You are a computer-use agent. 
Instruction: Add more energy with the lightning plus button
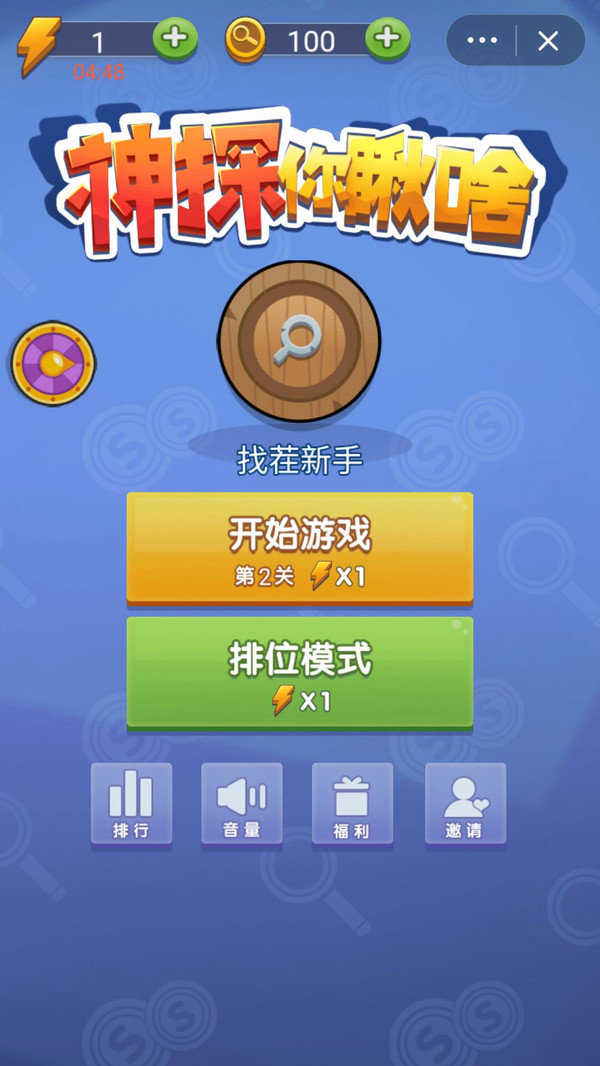175,39
